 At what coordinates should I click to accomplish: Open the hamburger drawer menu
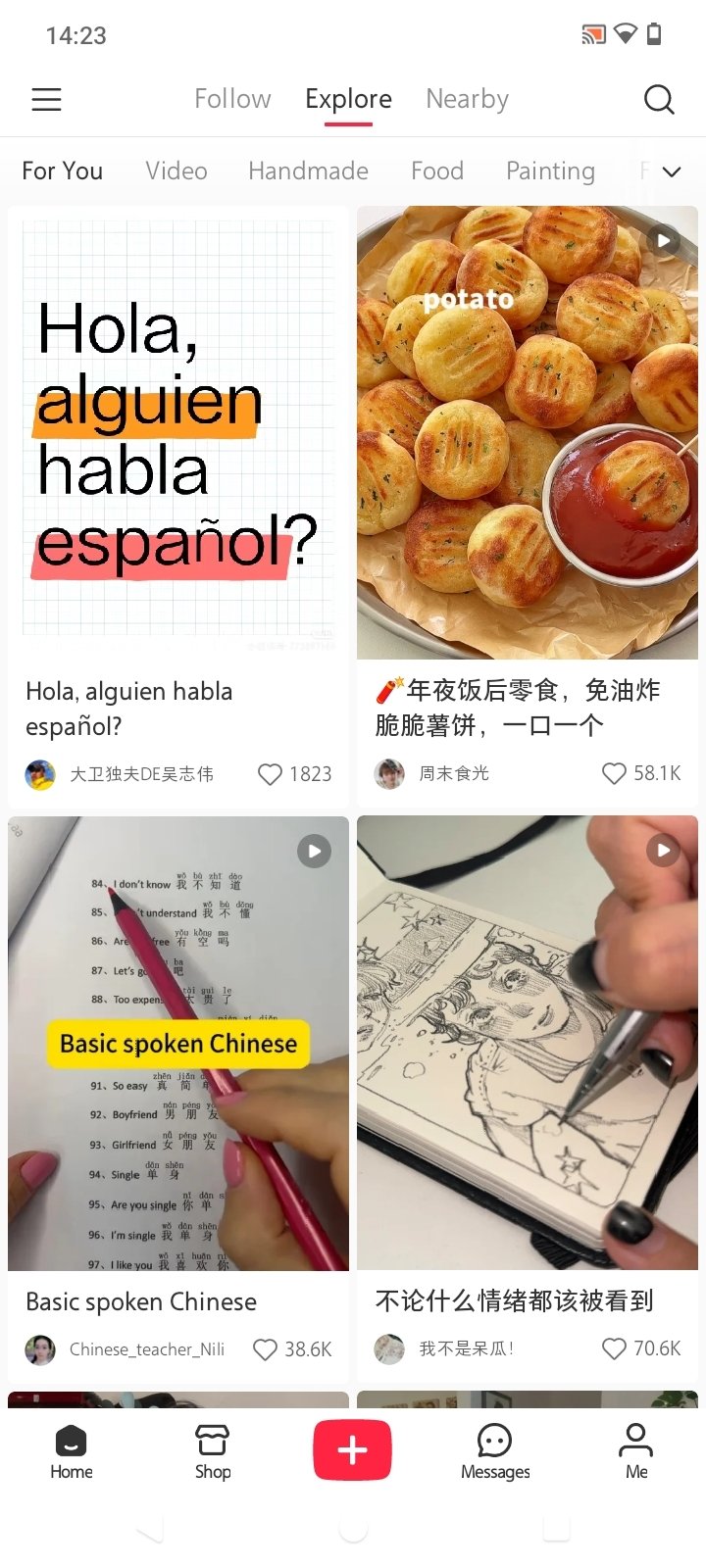(46, 99)
